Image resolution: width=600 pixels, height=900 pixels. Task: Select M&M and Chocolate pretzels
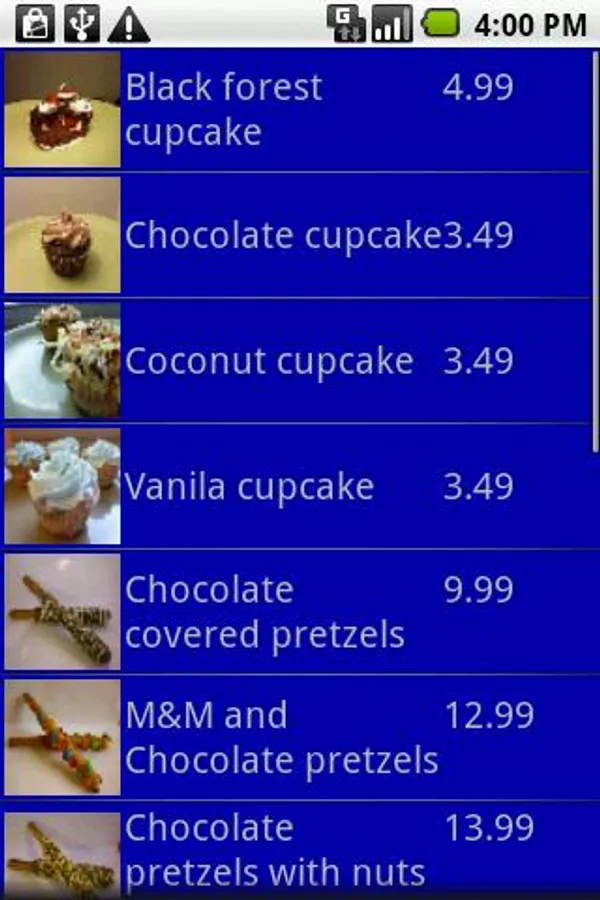297,738
